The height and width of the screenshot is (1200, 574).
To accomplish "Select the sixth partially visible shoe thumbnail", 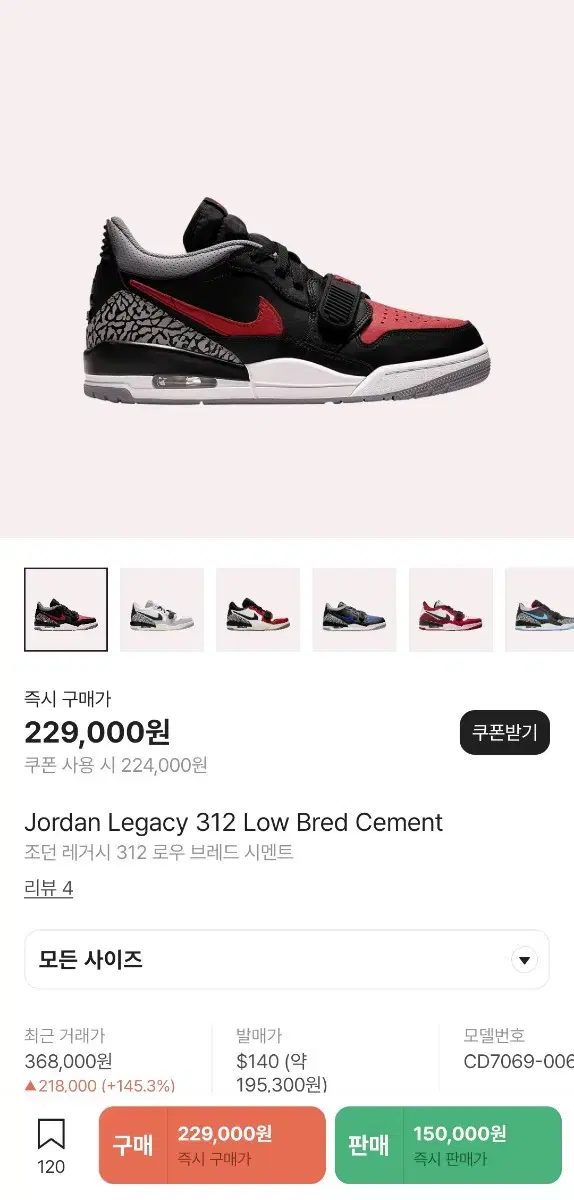I will click(x=539, y=610).
